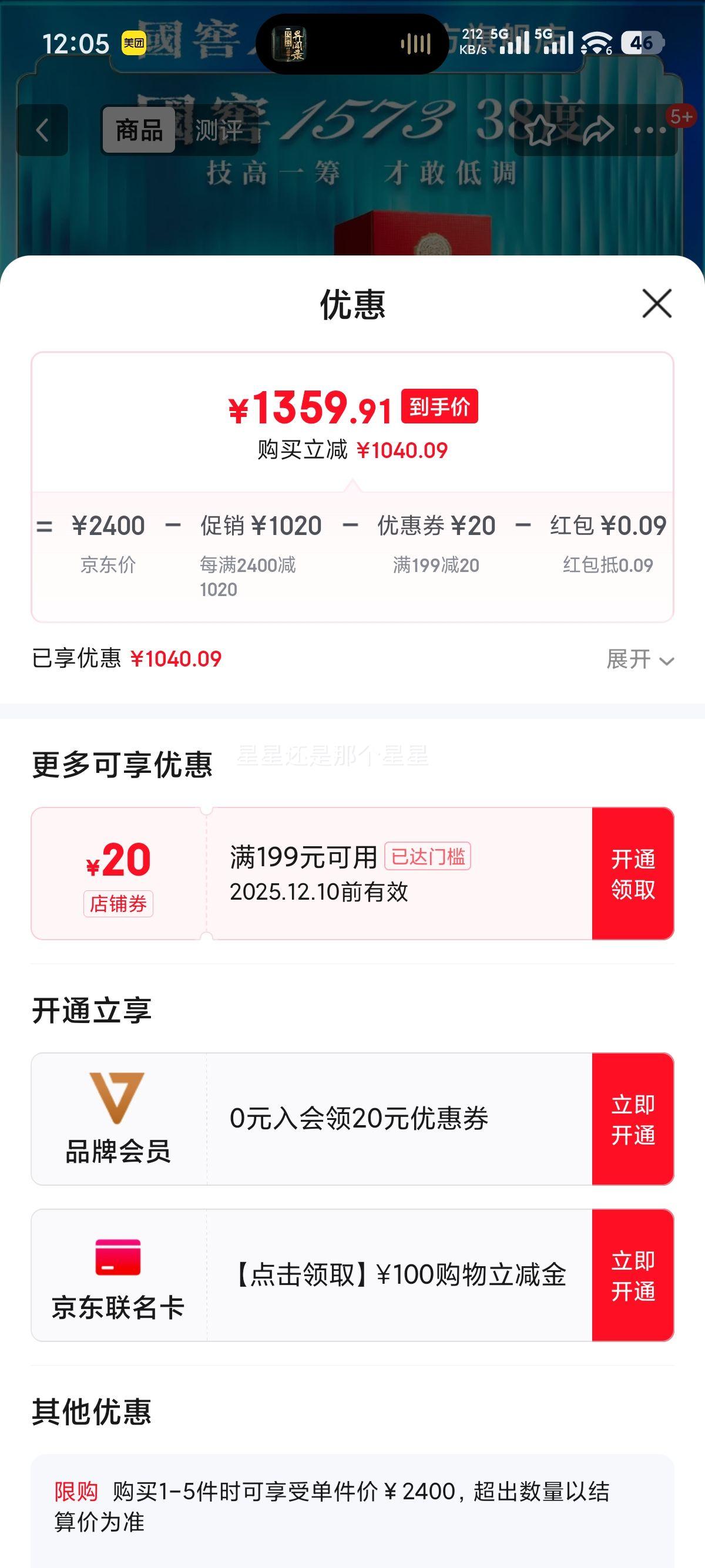Go back using the top-left arrow
705x1568 pixels.
coord(42,130)
